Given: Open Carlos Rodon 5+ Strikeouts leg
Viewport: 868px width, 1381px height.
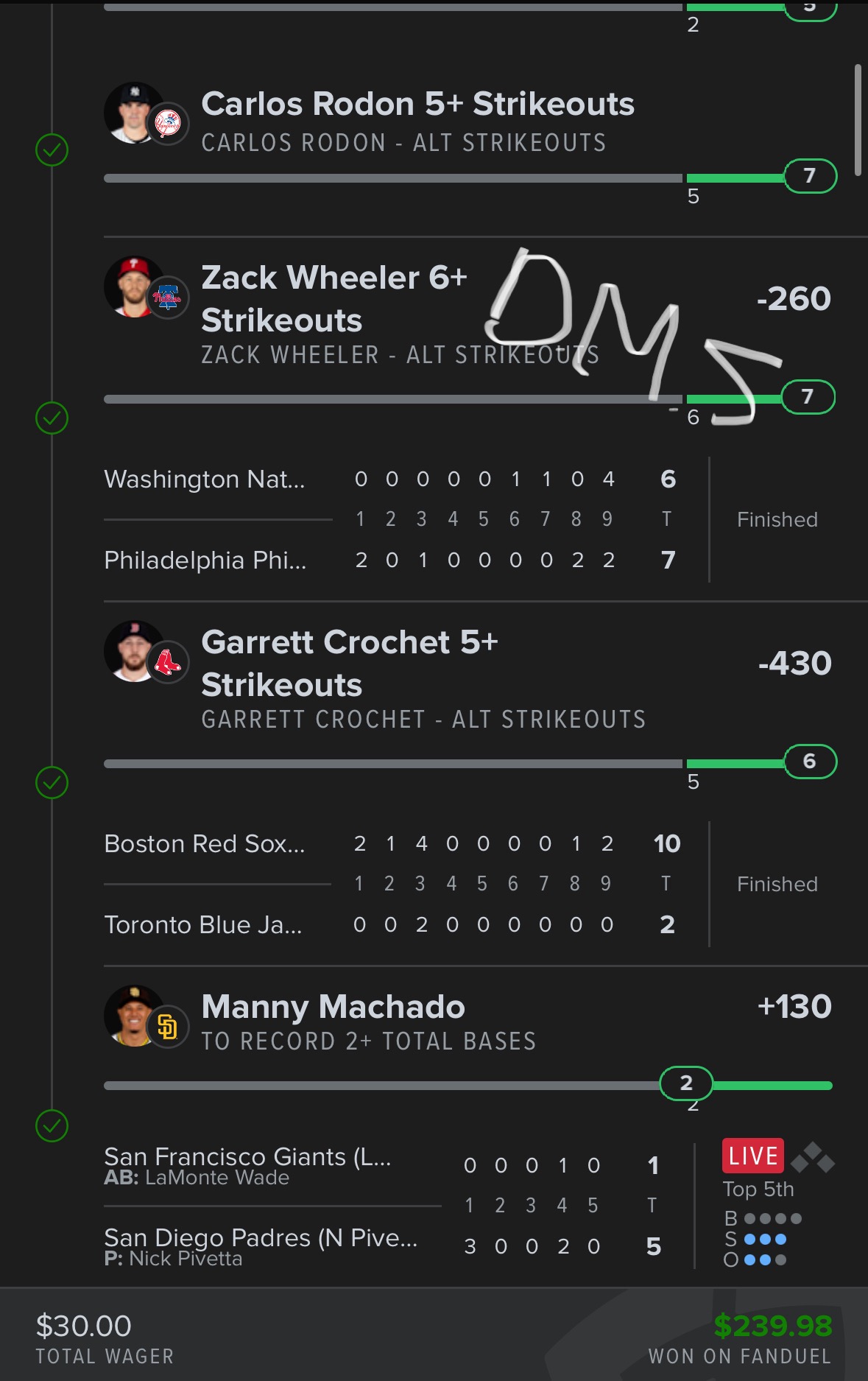Looking at the screenshot, I should click(x=417, y=105).
